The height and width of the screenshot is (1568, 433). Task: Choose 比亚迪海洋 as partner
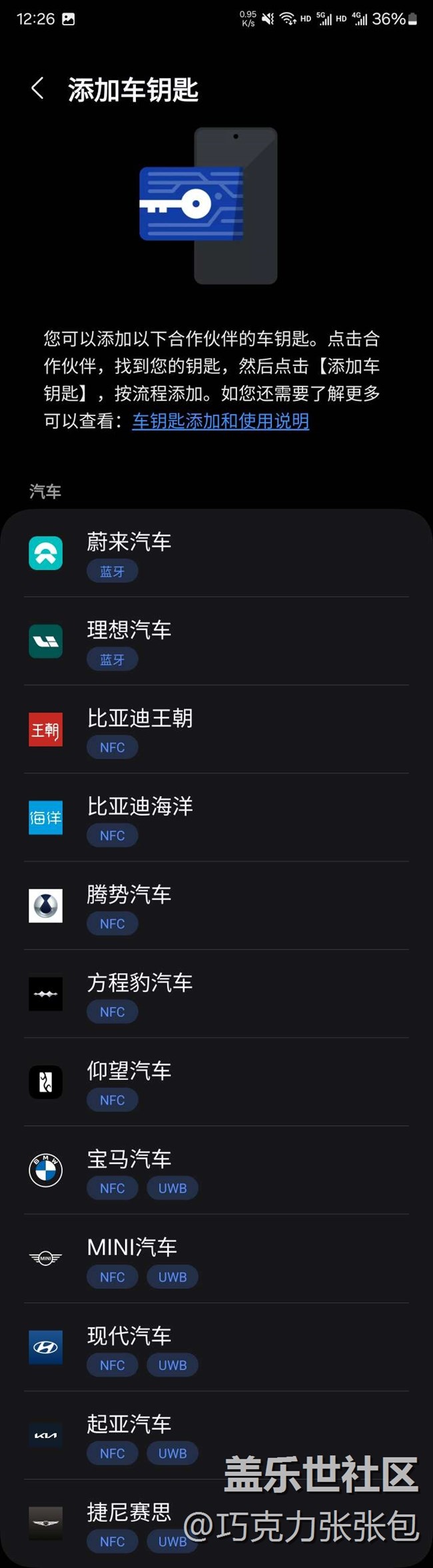[216, 817]
